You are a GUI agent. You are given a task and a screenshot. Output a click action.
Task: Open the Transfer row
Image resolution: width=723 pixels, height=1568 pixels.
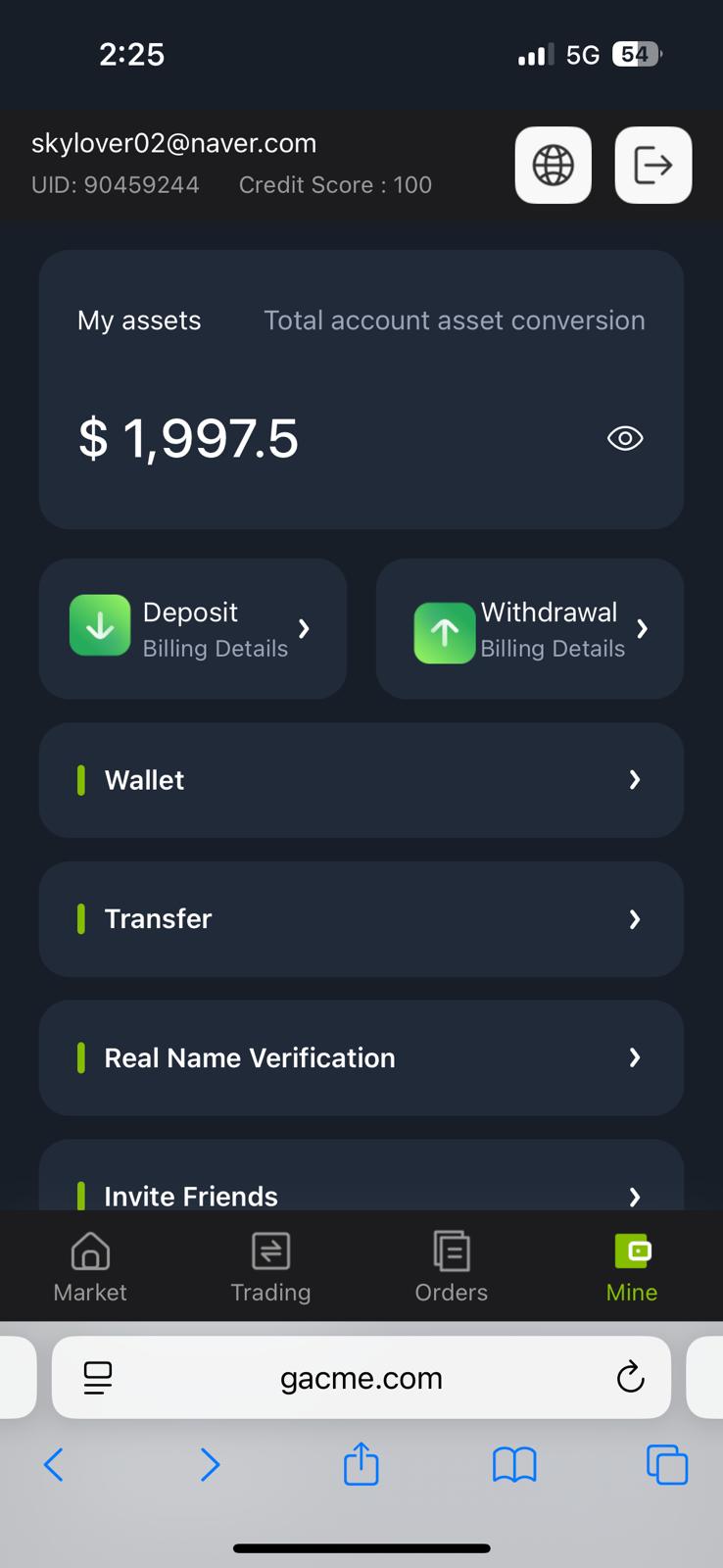(361, 919)
